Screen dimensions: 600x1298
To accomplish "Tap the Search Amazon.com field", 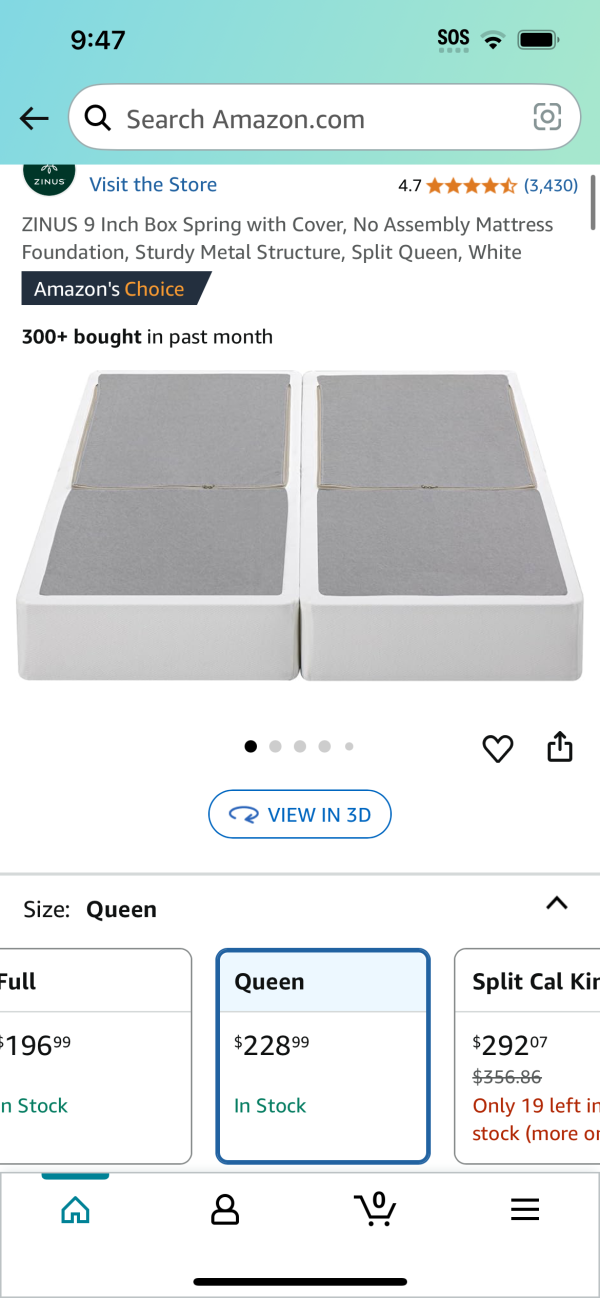I will (300, 119).
